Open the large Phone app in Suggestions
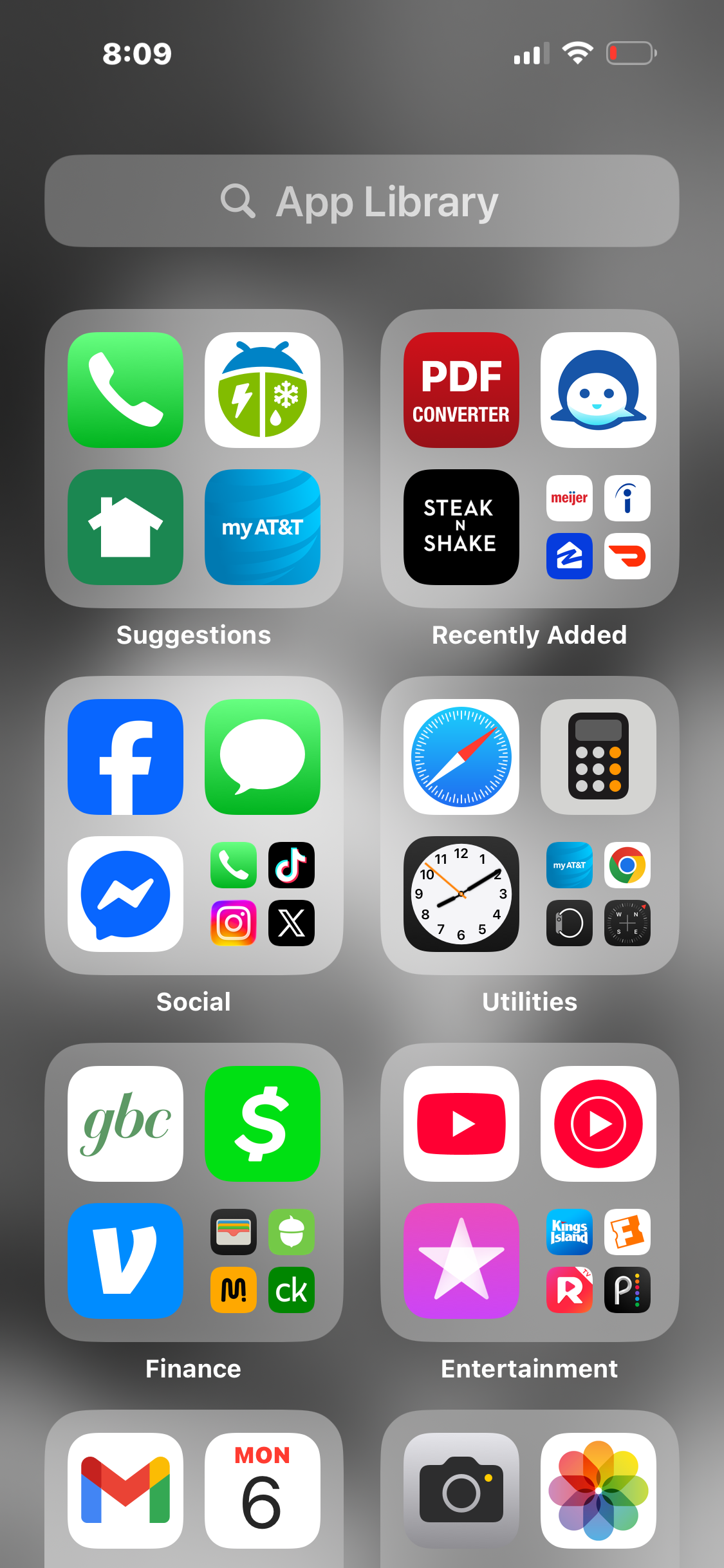This screenshot has width=724, height=1568. pyautogui.click(x=125, y=390)
